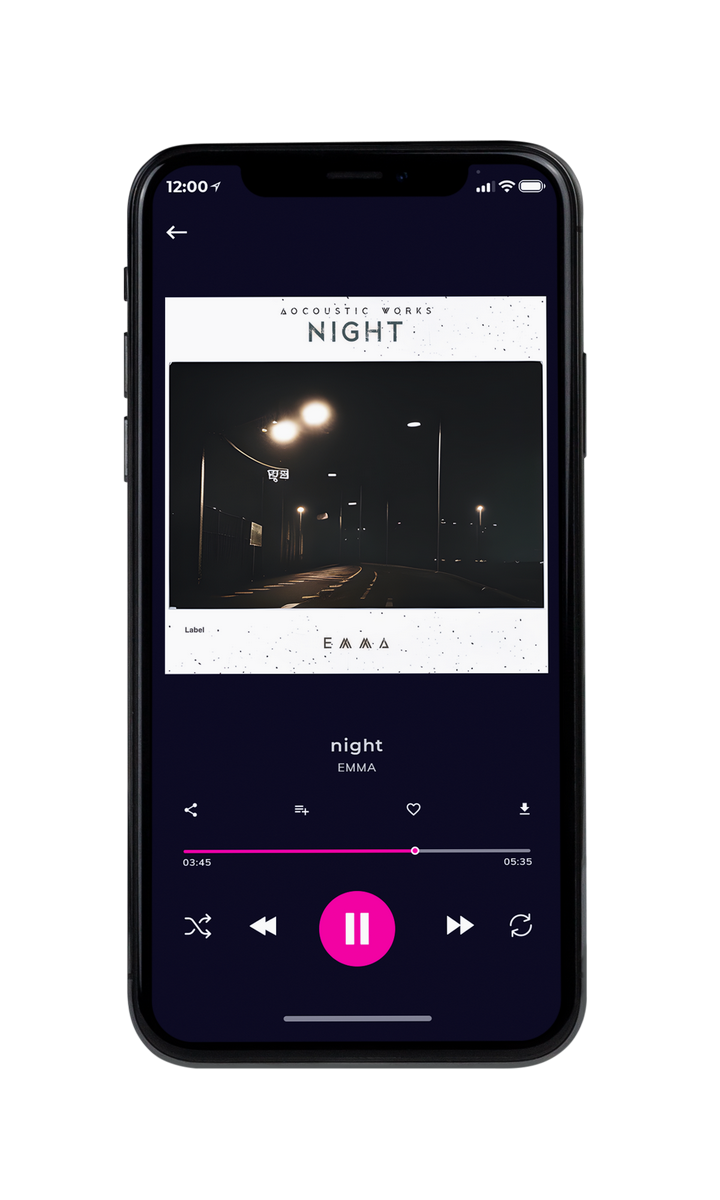Go back using the arrow icon
The width and height of the screenshot is (720, 1200).
pyautogui.click(x=177, y=232)
